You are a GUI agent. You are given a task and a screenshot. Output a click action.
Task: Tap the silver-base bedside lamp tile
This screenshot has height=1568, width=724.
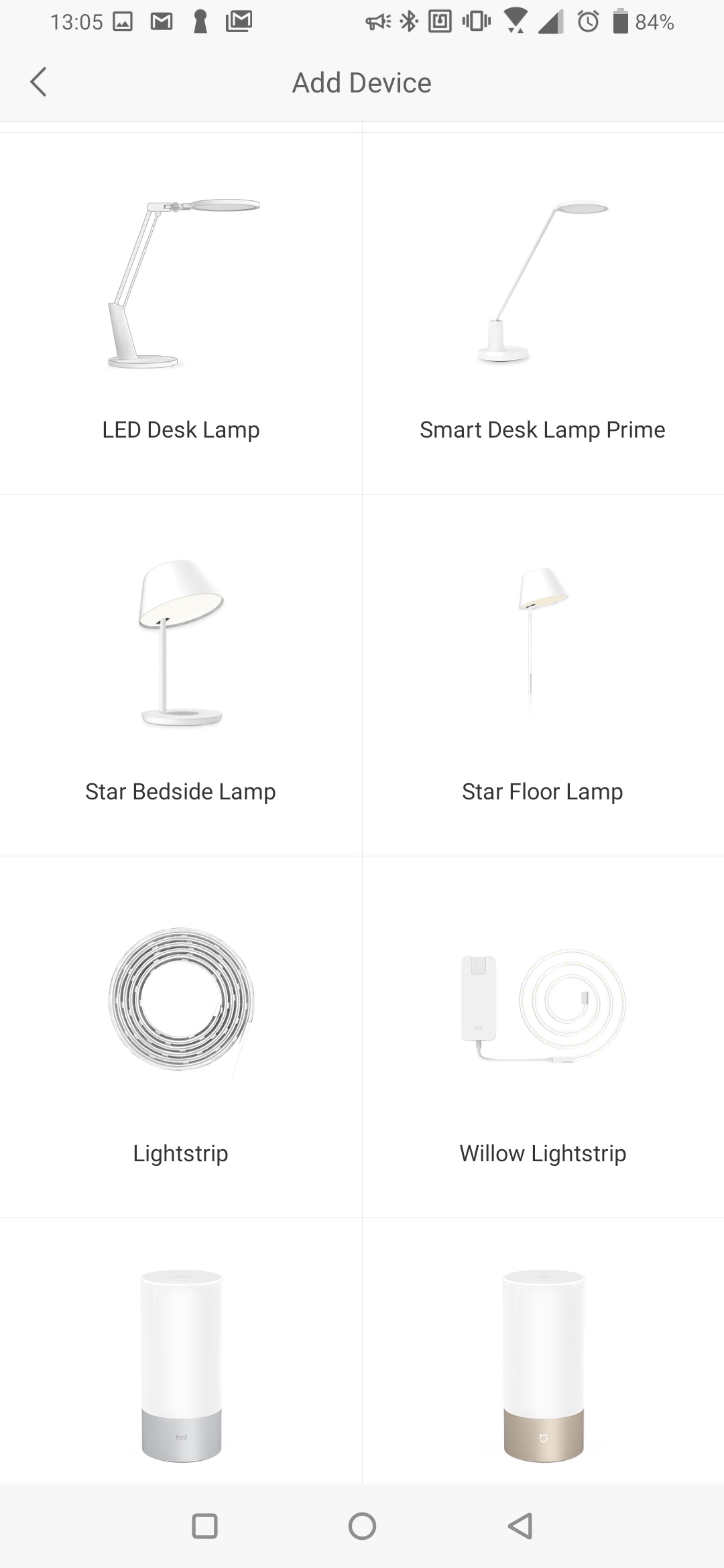181,1351
